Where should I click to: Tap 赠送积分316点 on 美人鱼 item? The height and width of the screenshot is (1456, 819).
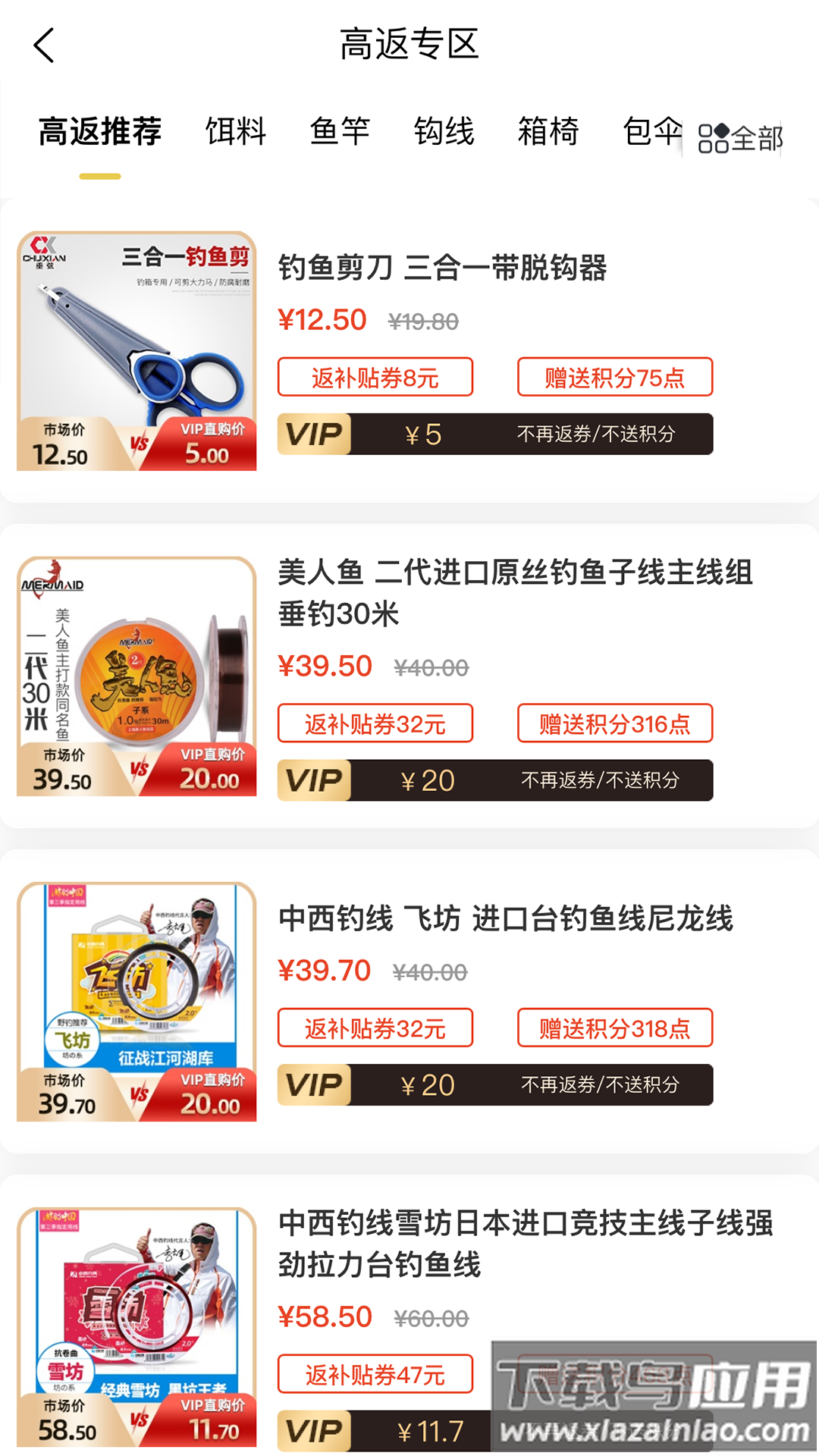click(x=614, y=723)
